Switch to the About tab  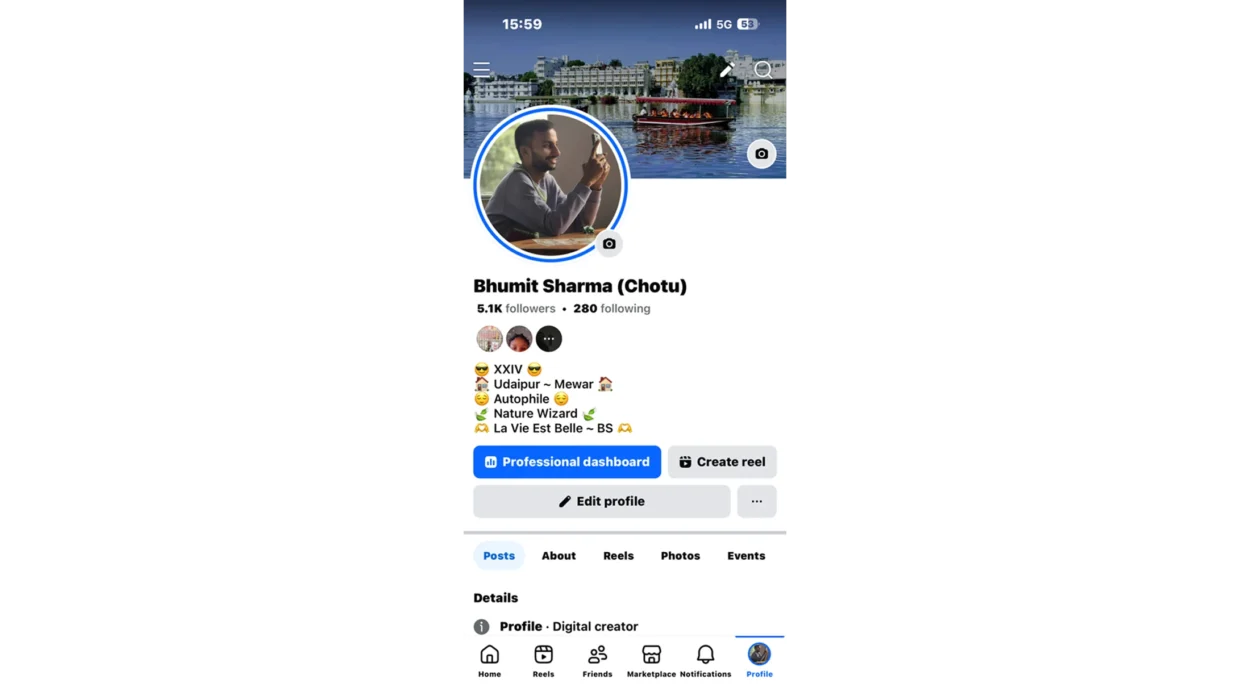558,556
